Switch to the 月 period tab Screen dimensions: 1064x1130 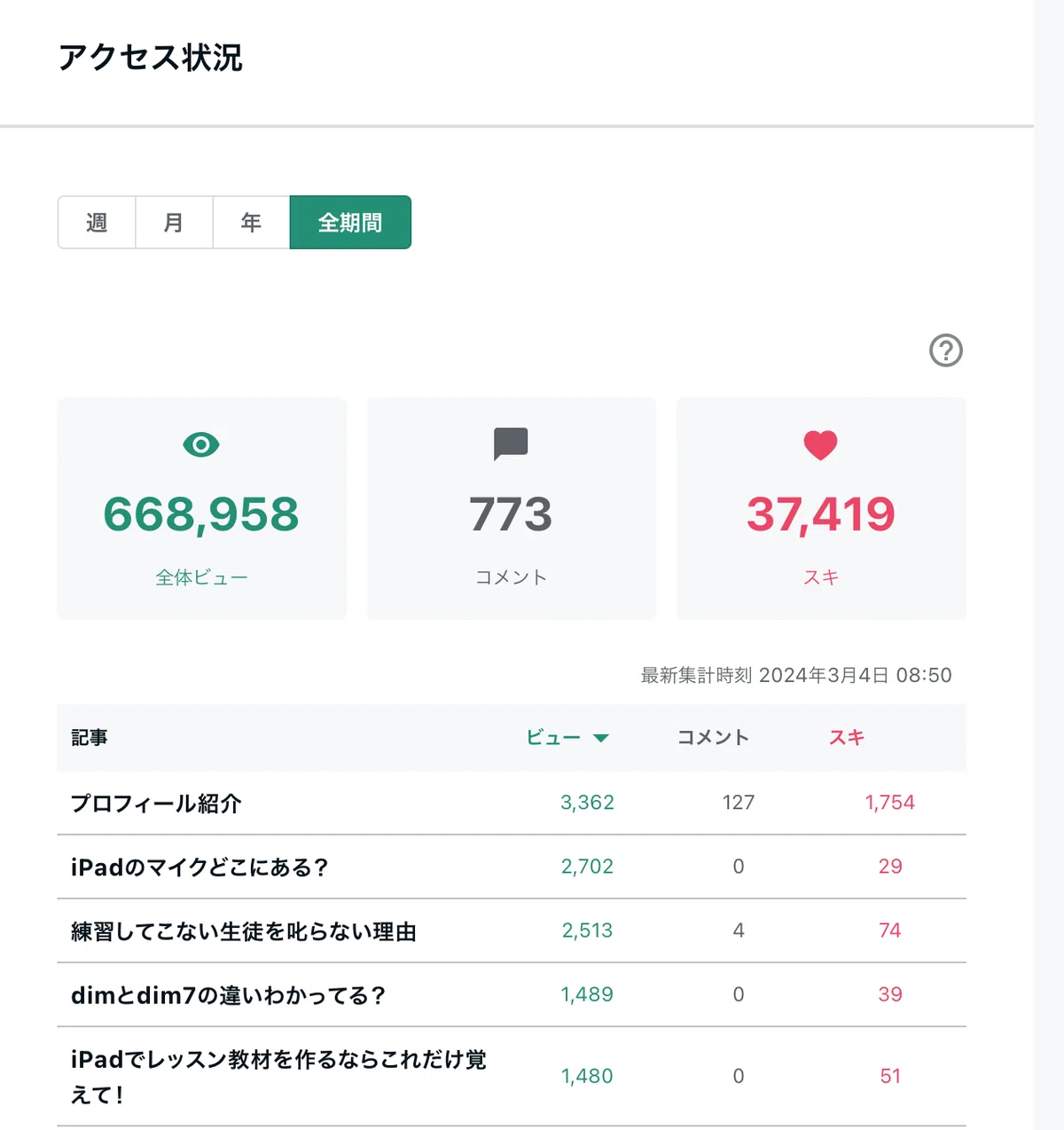pyautogui.click(x=174, y=223)
